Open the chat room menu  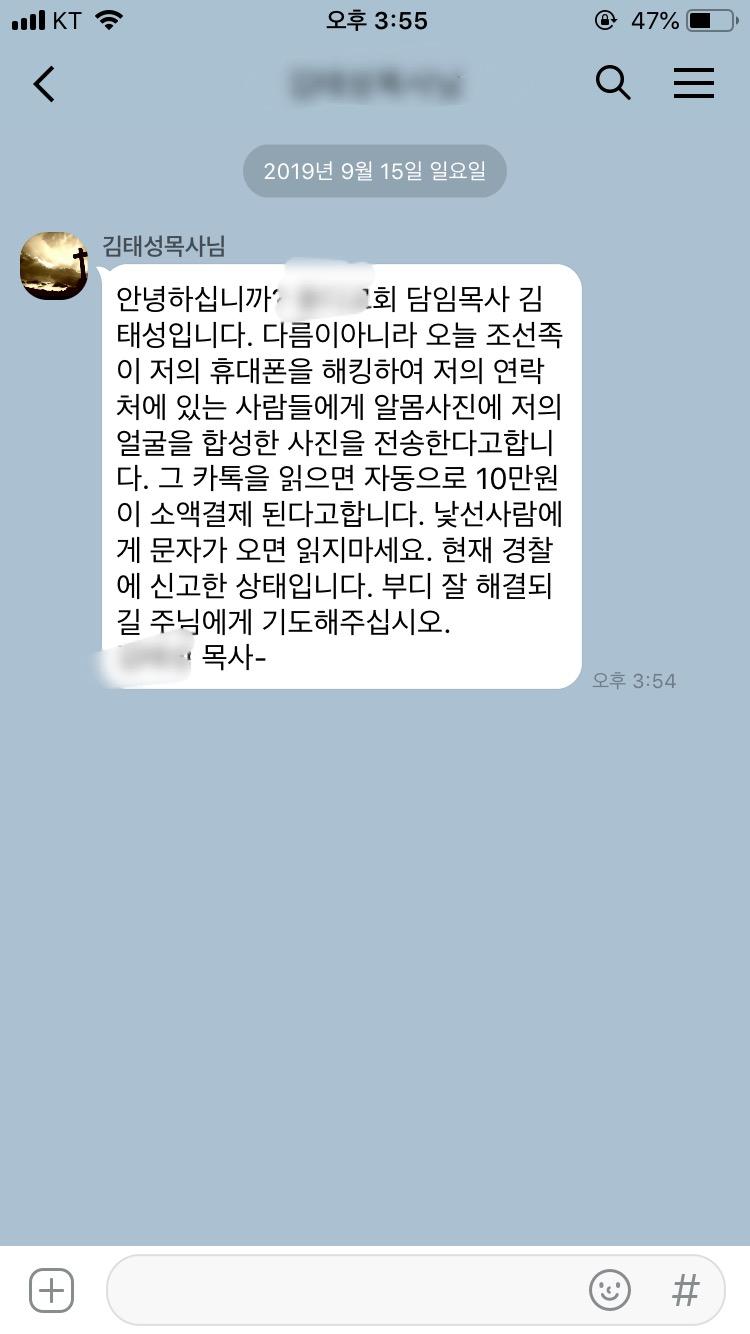[x=693, y=83]
